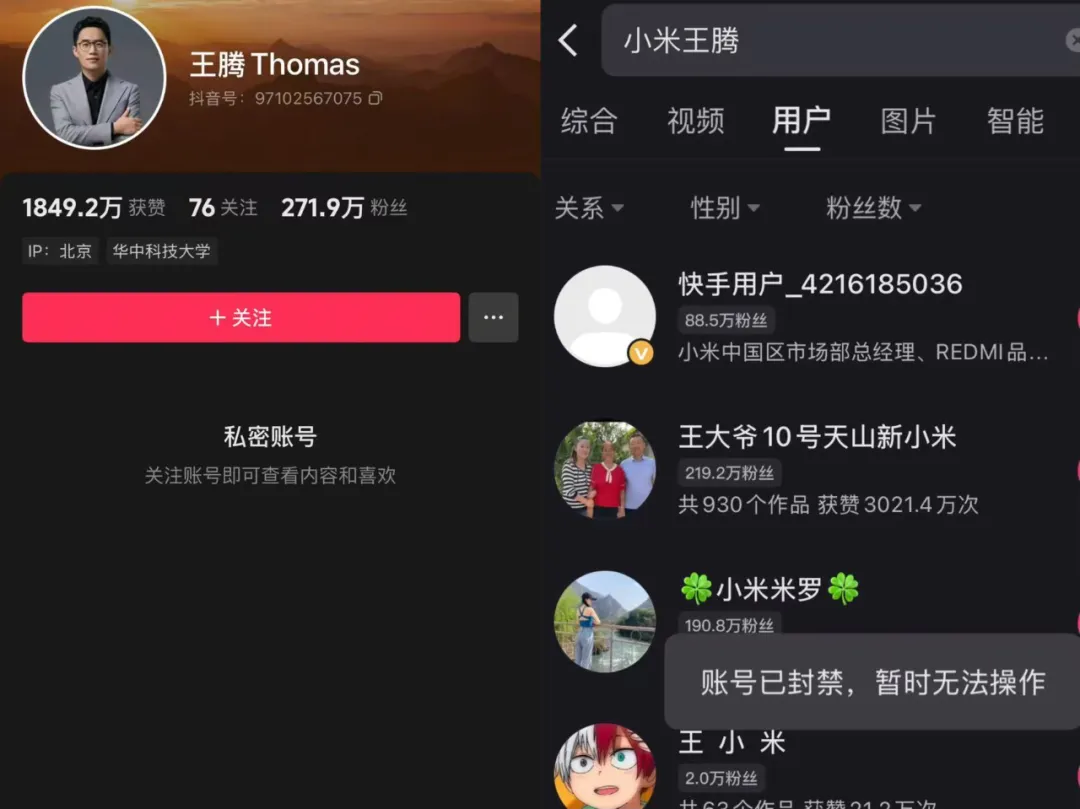Image resolution: width=1080 pixels, height=809 pixels.
Task: View the 76 关注 following list
Action: [x=223, y=208]
